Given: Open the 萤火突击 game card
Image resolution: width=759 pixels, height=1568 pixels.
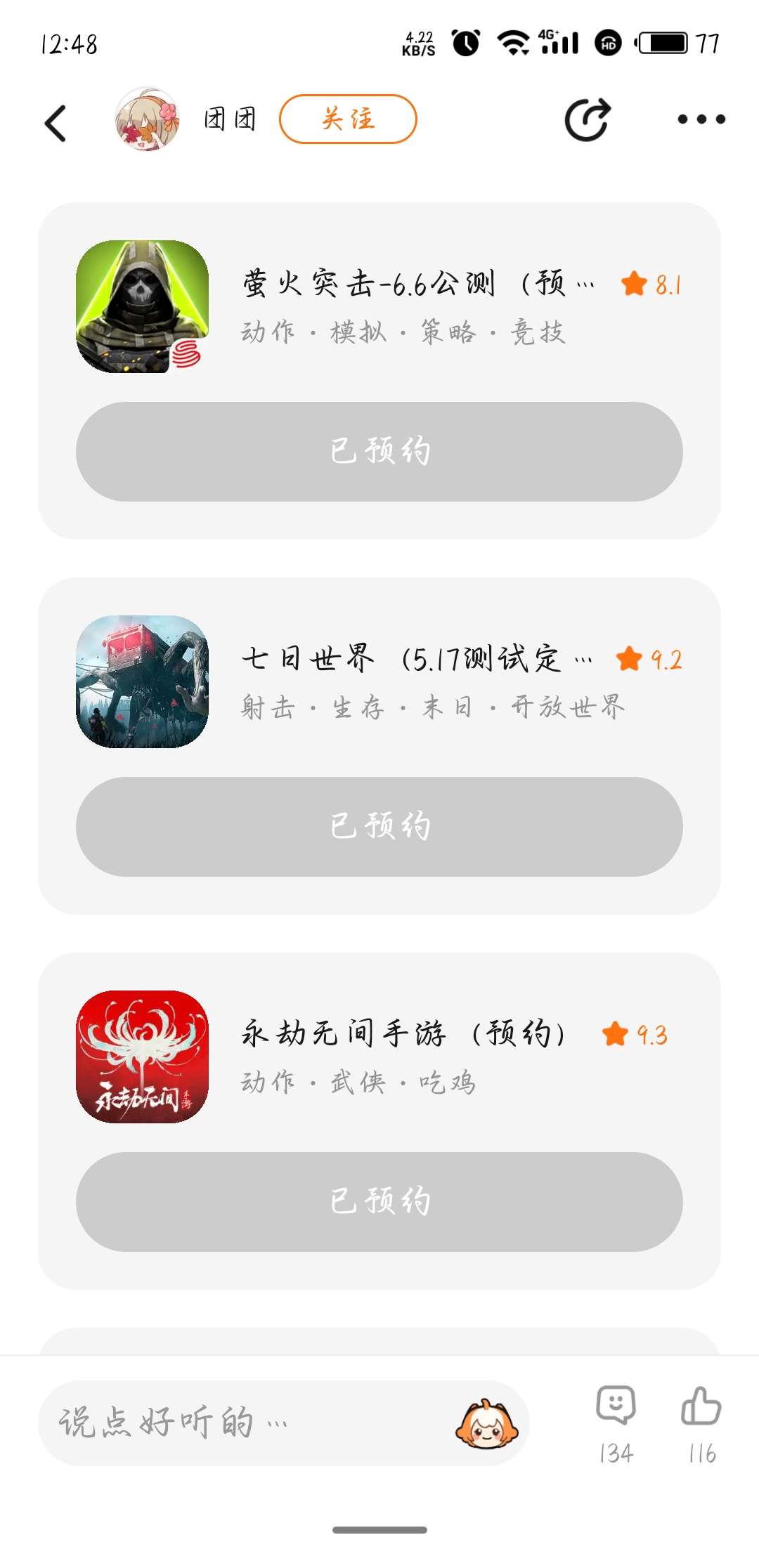Looking at the screenshot, I should (379, 306).
